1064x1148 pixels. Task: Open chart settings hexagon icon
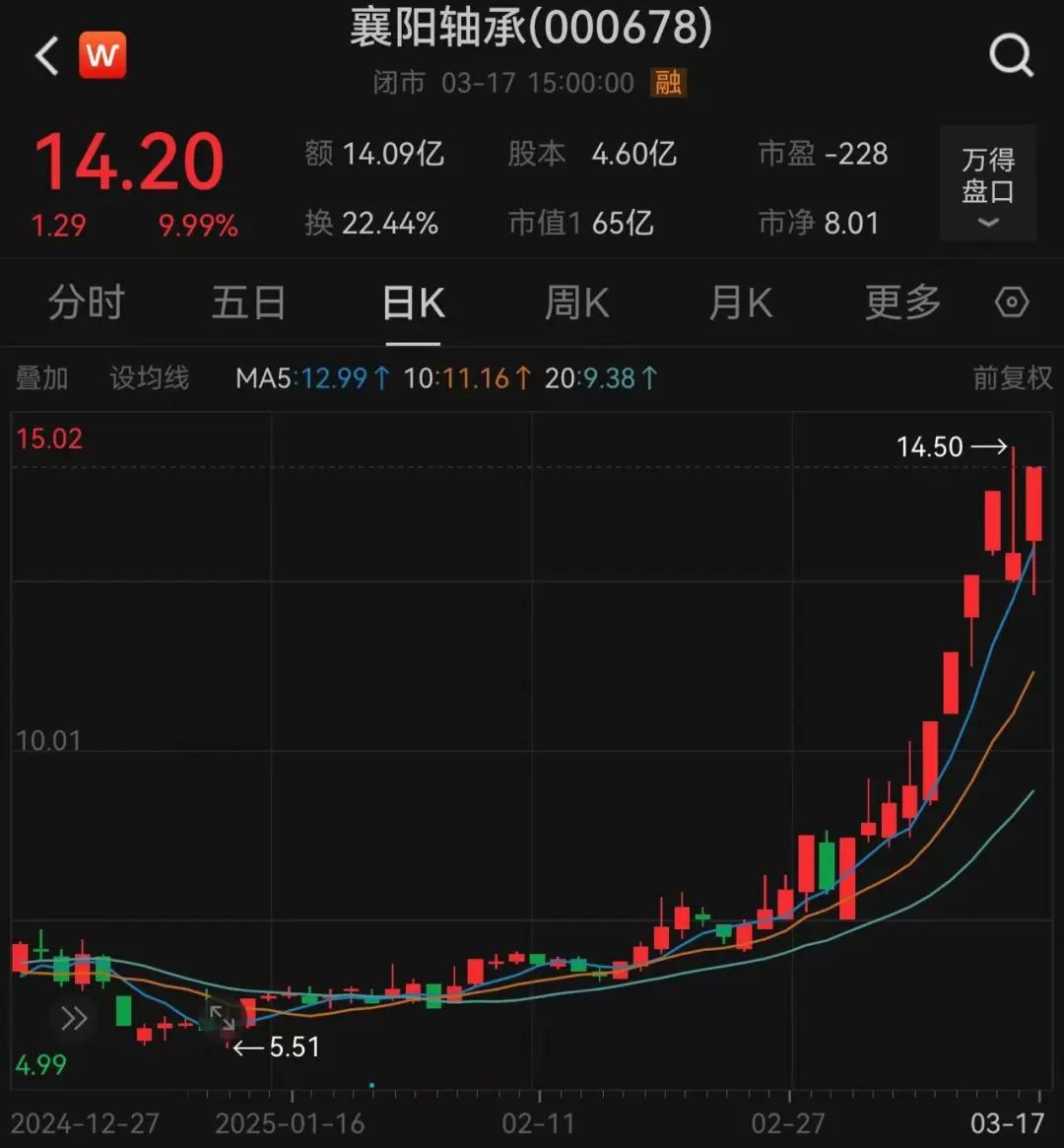pyautogui.click(x=1012, y=303)
